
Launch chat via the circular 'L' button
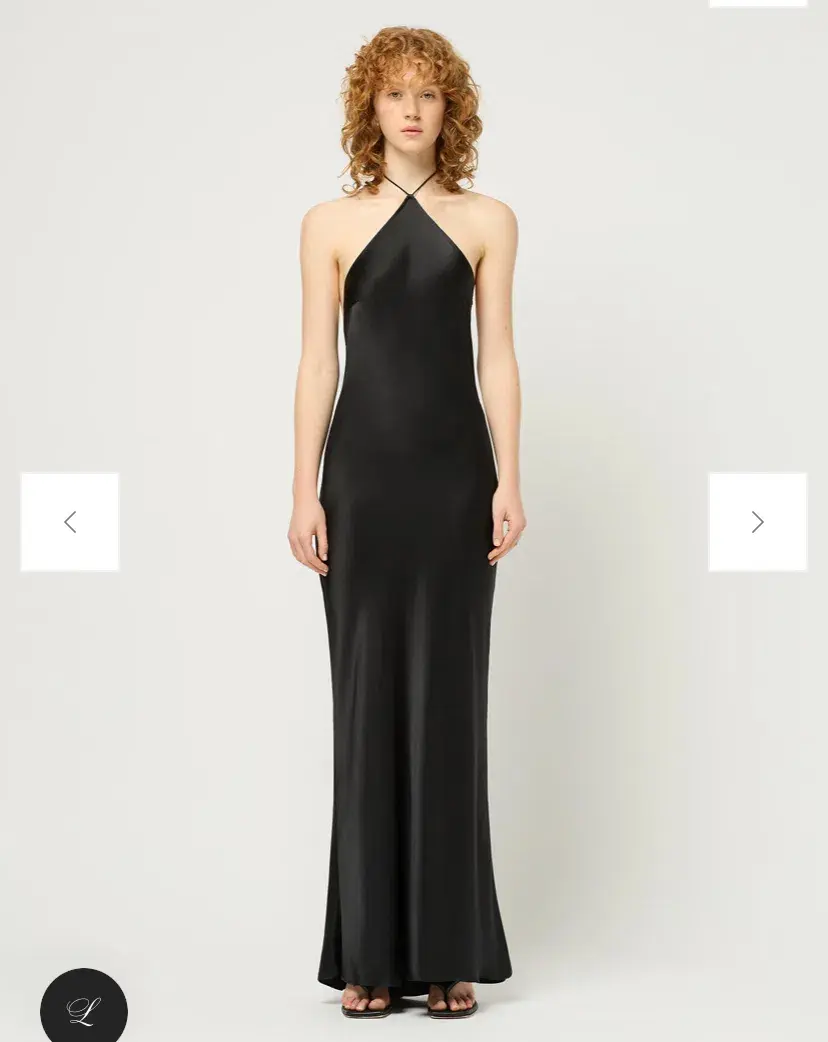[x=84, y=1010]
